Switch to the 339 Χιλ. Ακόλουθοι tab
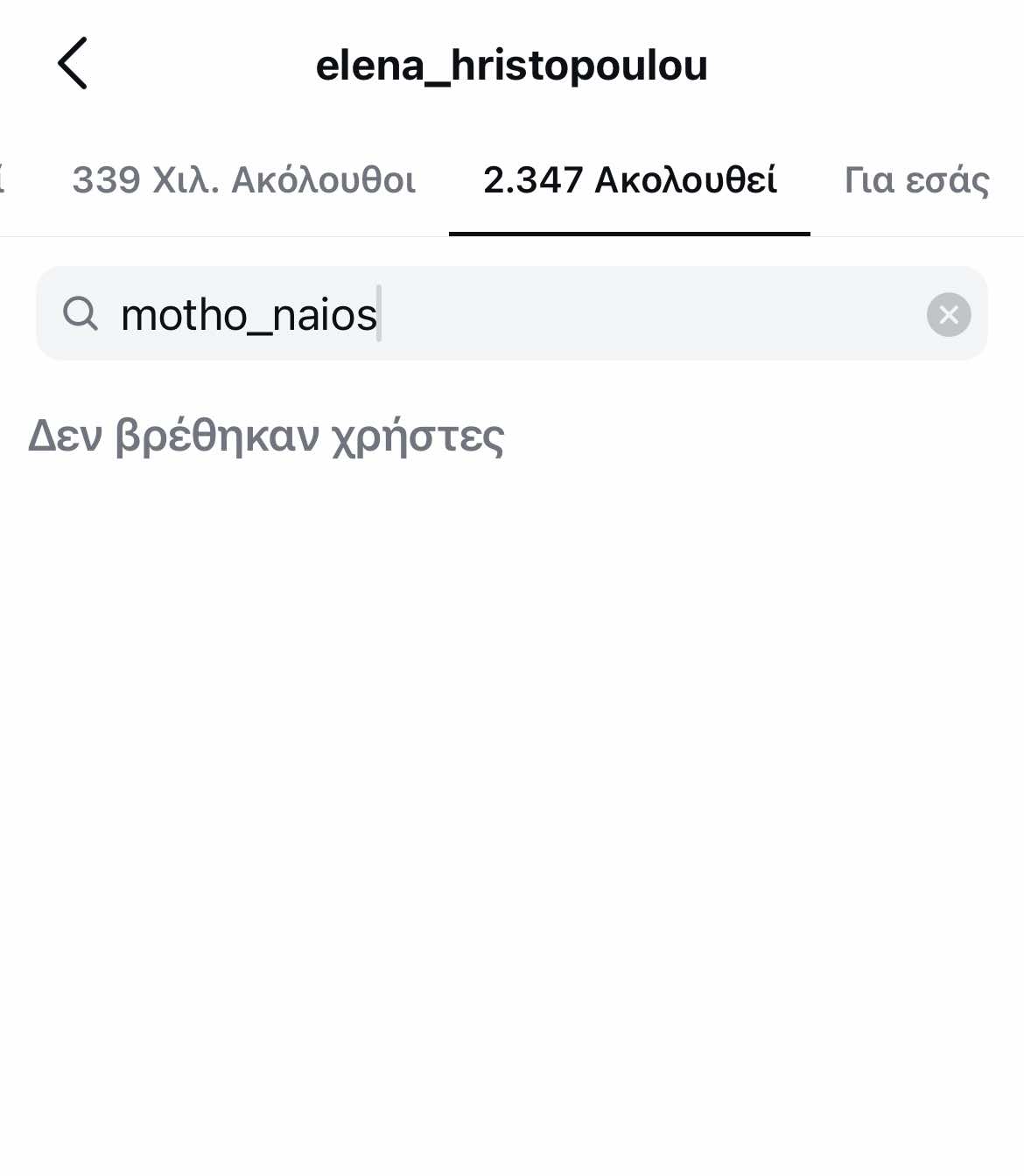The image size is (1024, 1176). 243,180
